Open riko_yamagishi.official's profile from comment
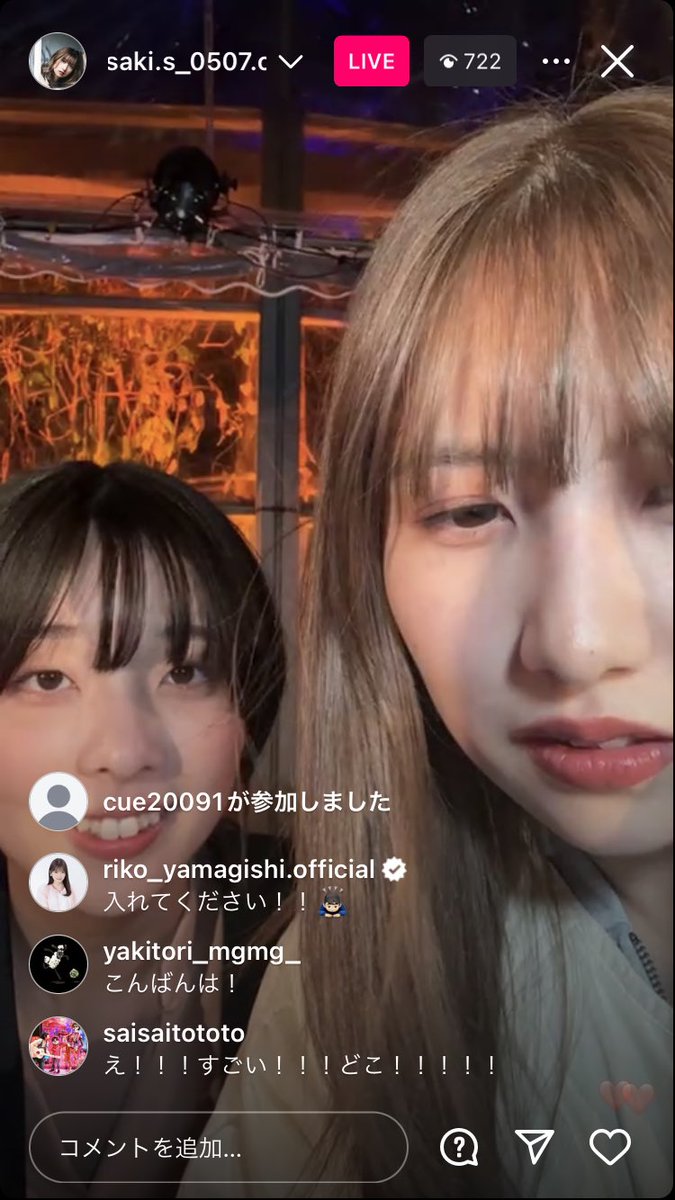 pyautogui.click(x=58, y=883)
